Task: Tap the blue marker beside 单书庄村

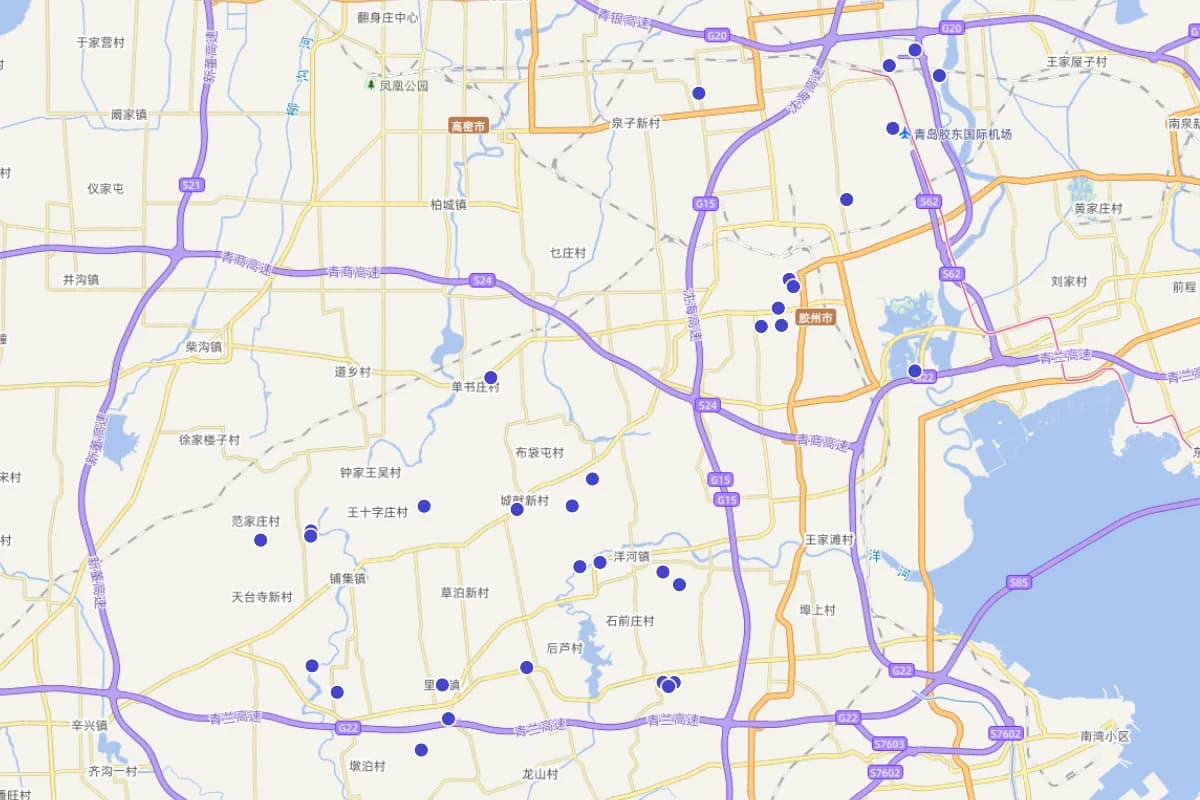Action: tap(490, 377)
